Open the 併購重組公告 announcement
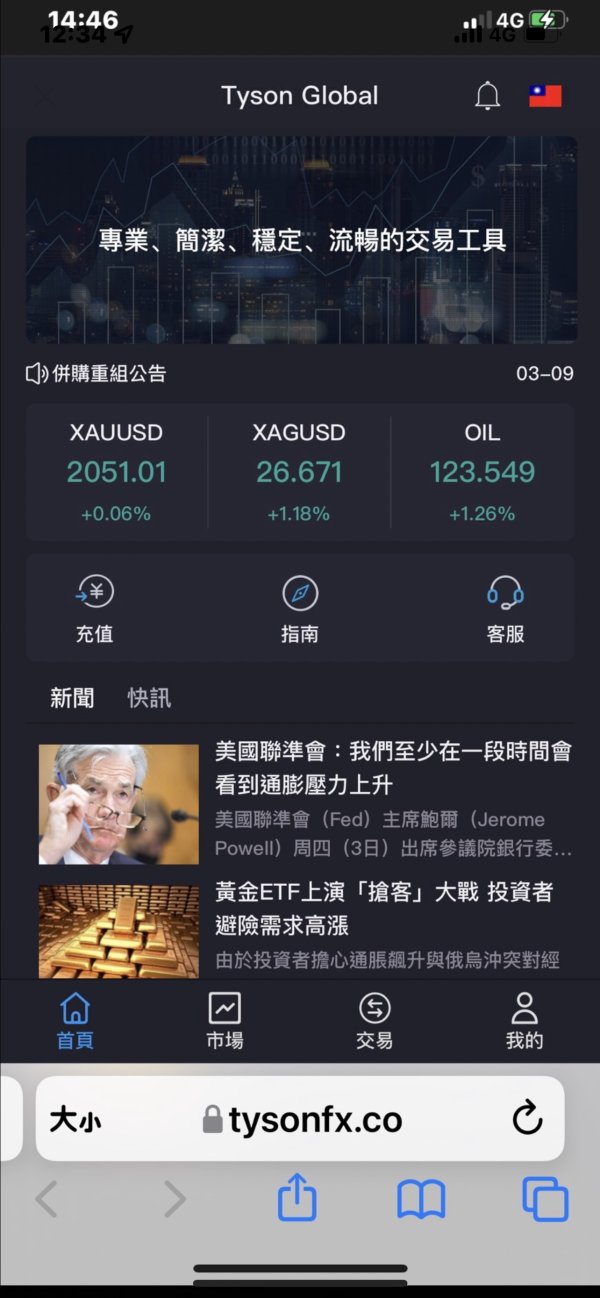This screenshot has height=1298, width=600. click(x=109, y=374)
